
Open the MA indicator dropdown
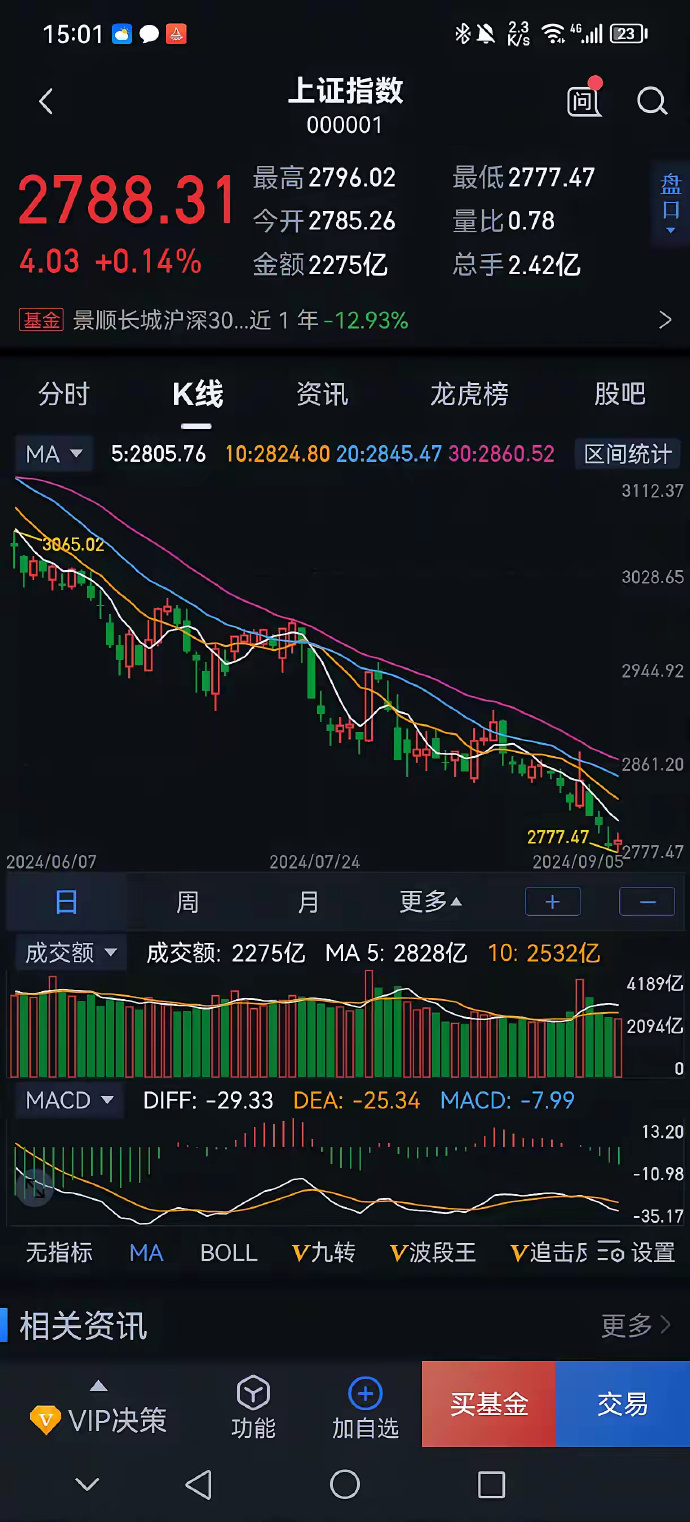pos(54,454)
